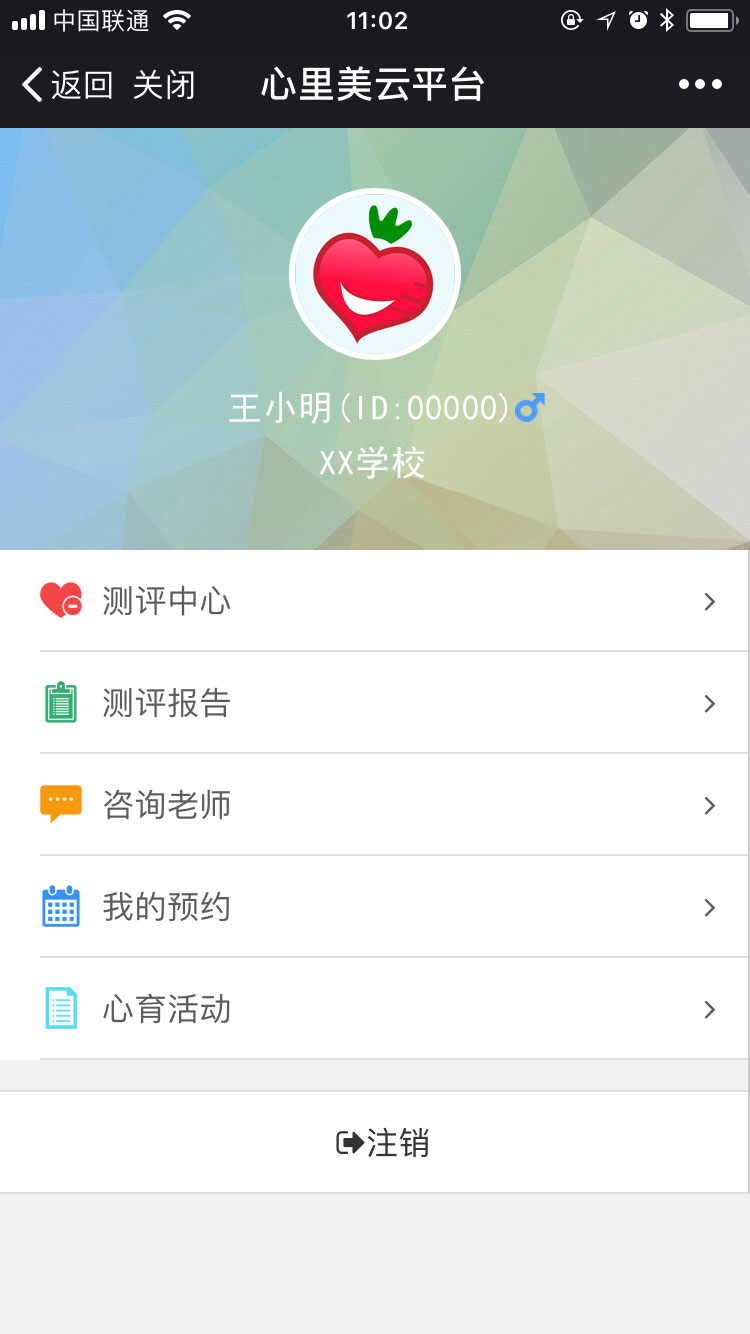The width and height of the screenshot is (750, 1334).
Task: Open 测评中心 assessment center
Action: (375, 601)
